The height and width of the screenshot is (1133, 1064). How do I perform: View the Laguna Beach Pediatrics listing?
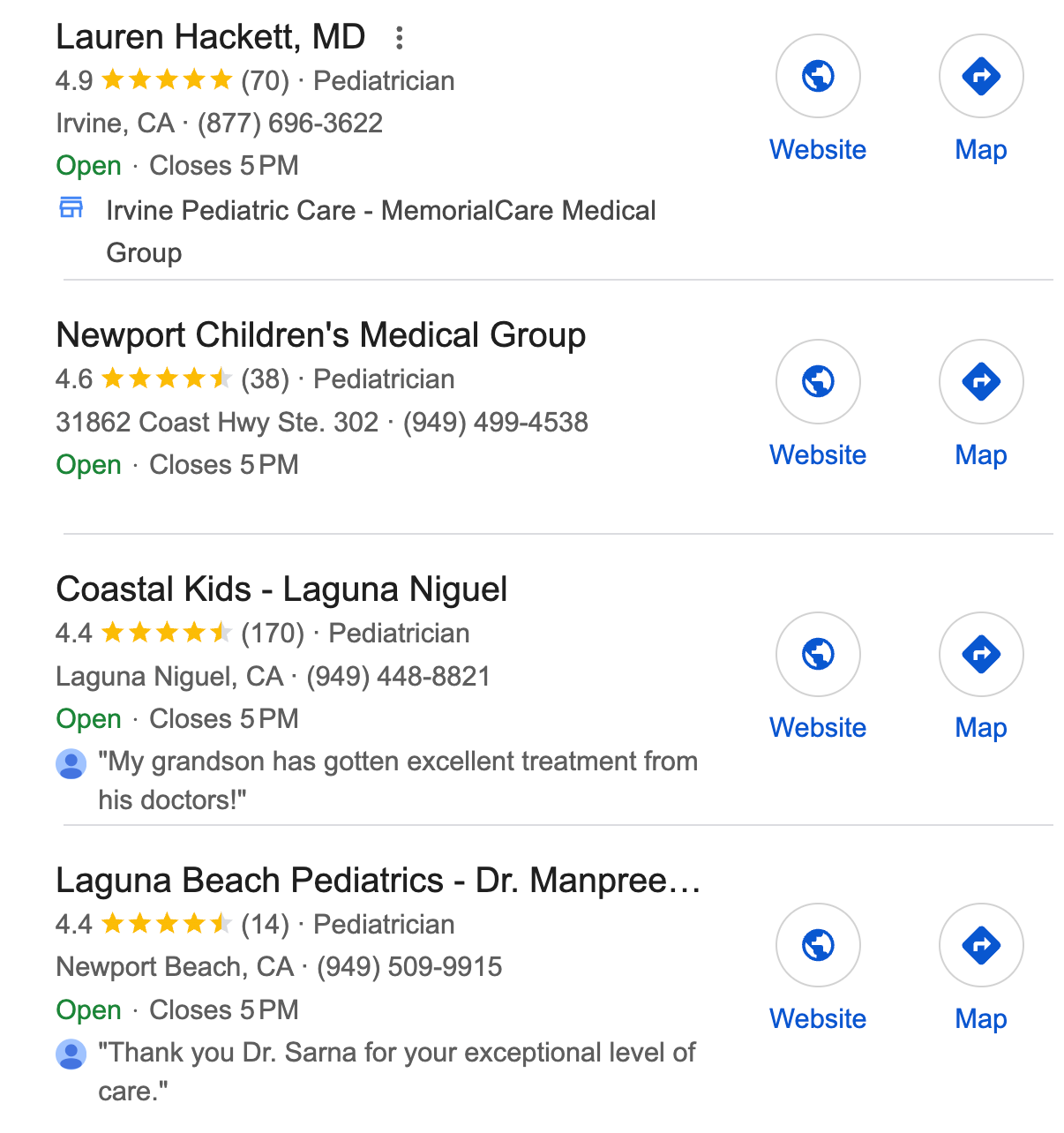378,881
